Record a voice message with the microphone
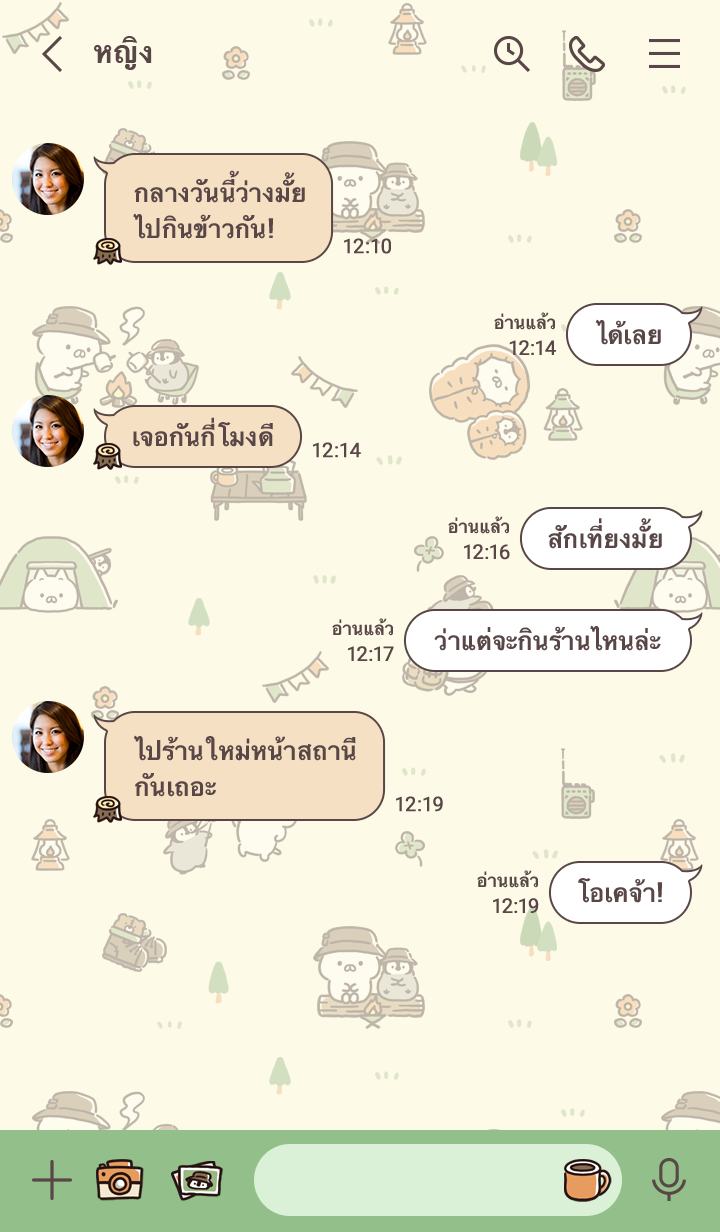Viewport: 720px width, 1232px height. tap(669, 1181)
